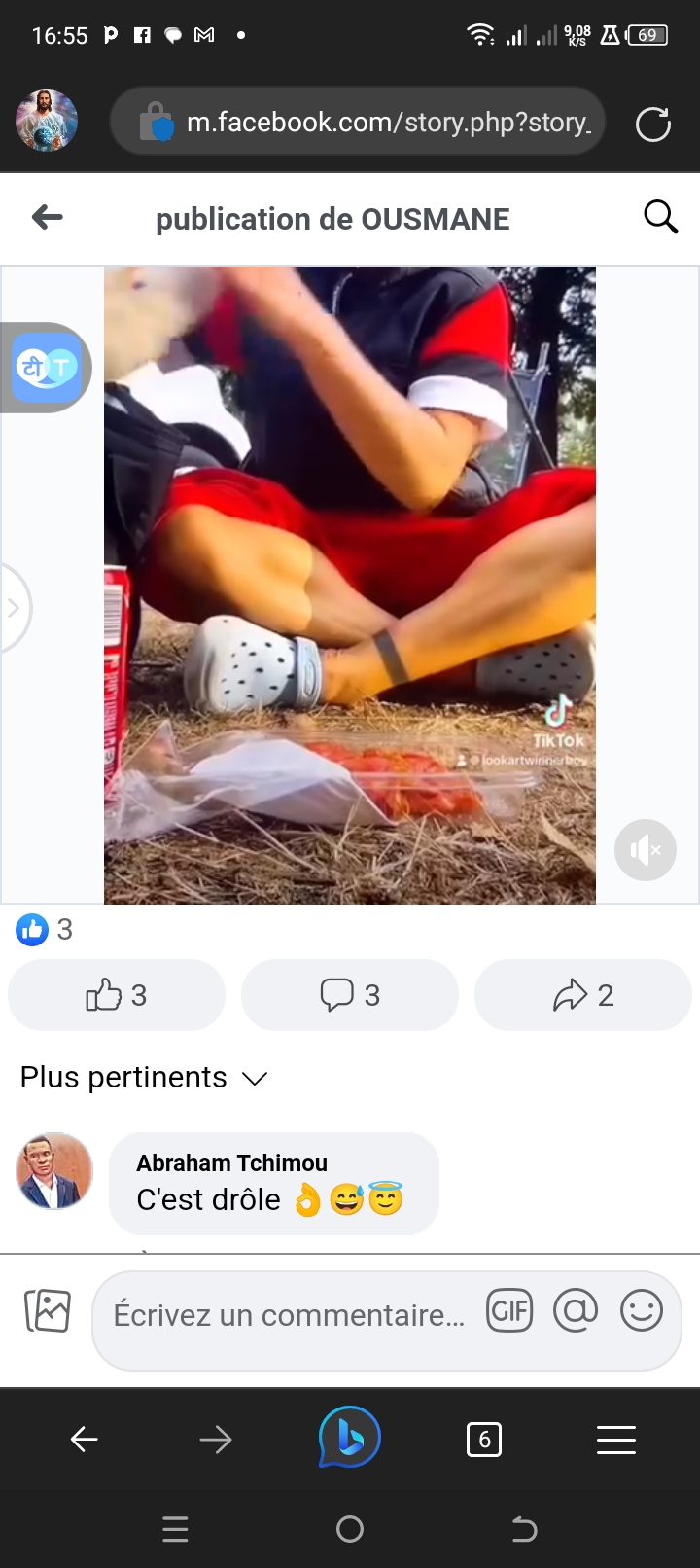
Task: Open the search magnifier icon
Action: pos(660,217)
